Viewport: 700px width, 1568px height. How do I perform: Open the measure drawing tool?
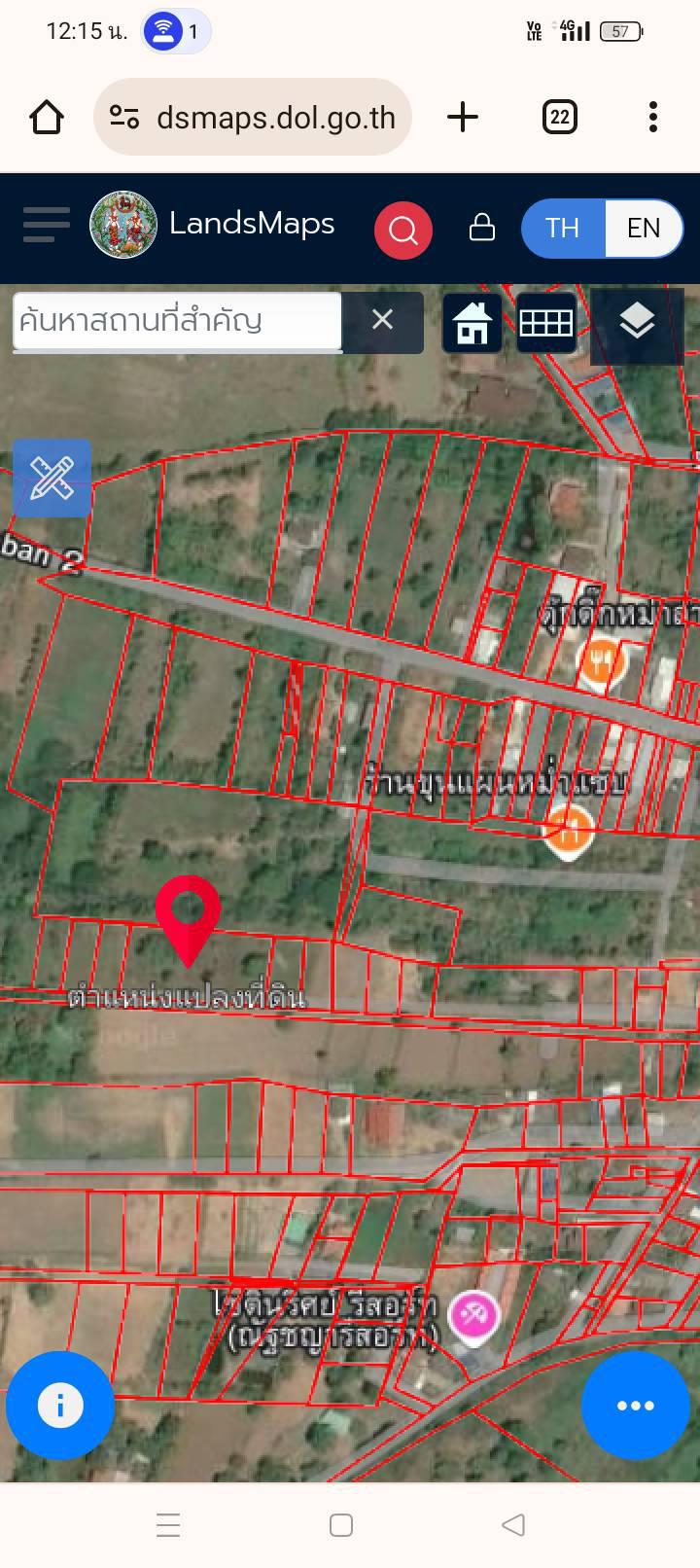52,478
